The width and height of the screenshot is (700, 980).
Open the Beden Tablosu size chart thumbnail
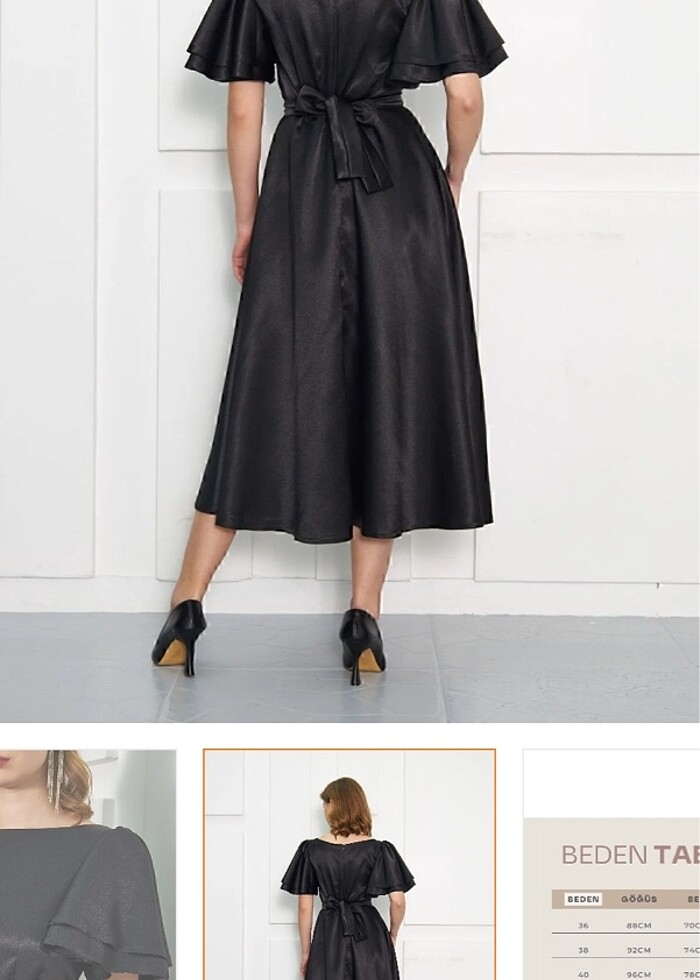tap(612, 865)
